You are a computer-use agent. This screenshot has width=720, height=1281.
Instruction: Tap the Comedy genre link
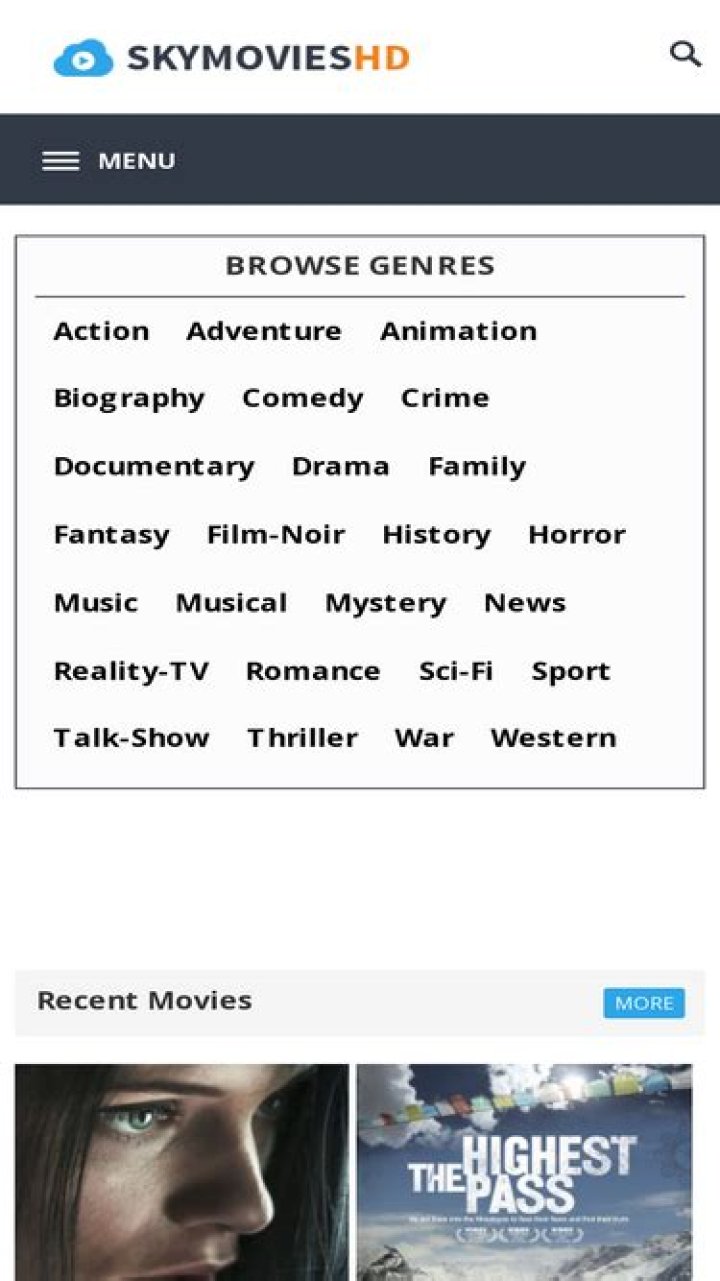tap(302, 398)
